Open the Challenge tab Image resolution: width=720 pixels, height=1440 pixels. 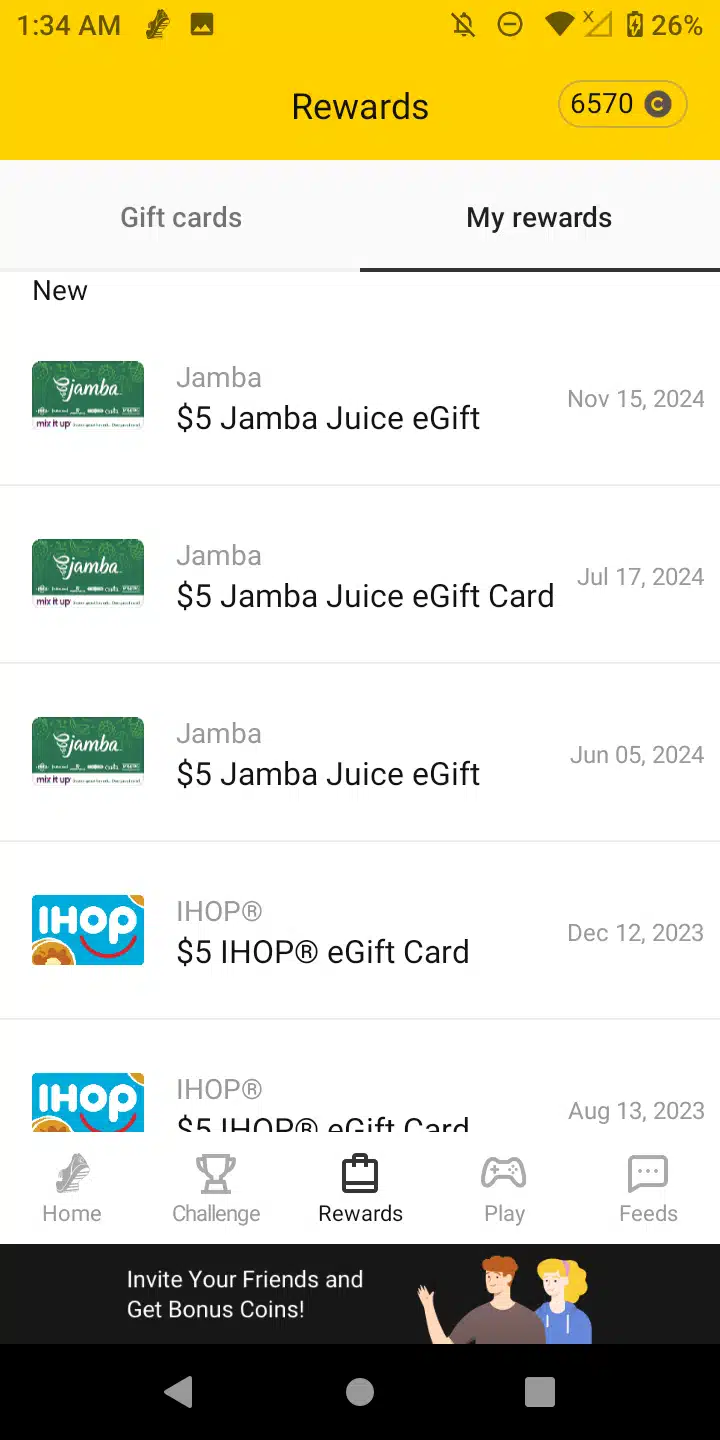216,1189
